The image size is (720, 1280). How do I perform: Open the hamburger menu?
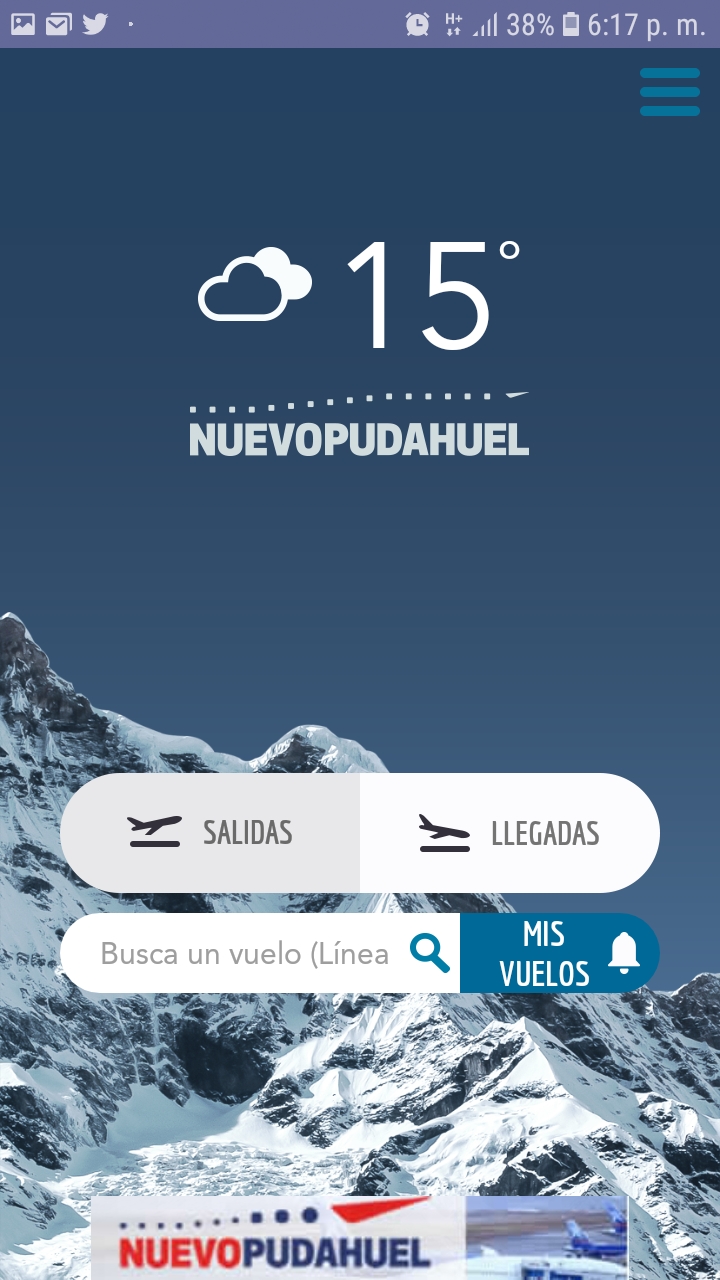pos(669,92)
